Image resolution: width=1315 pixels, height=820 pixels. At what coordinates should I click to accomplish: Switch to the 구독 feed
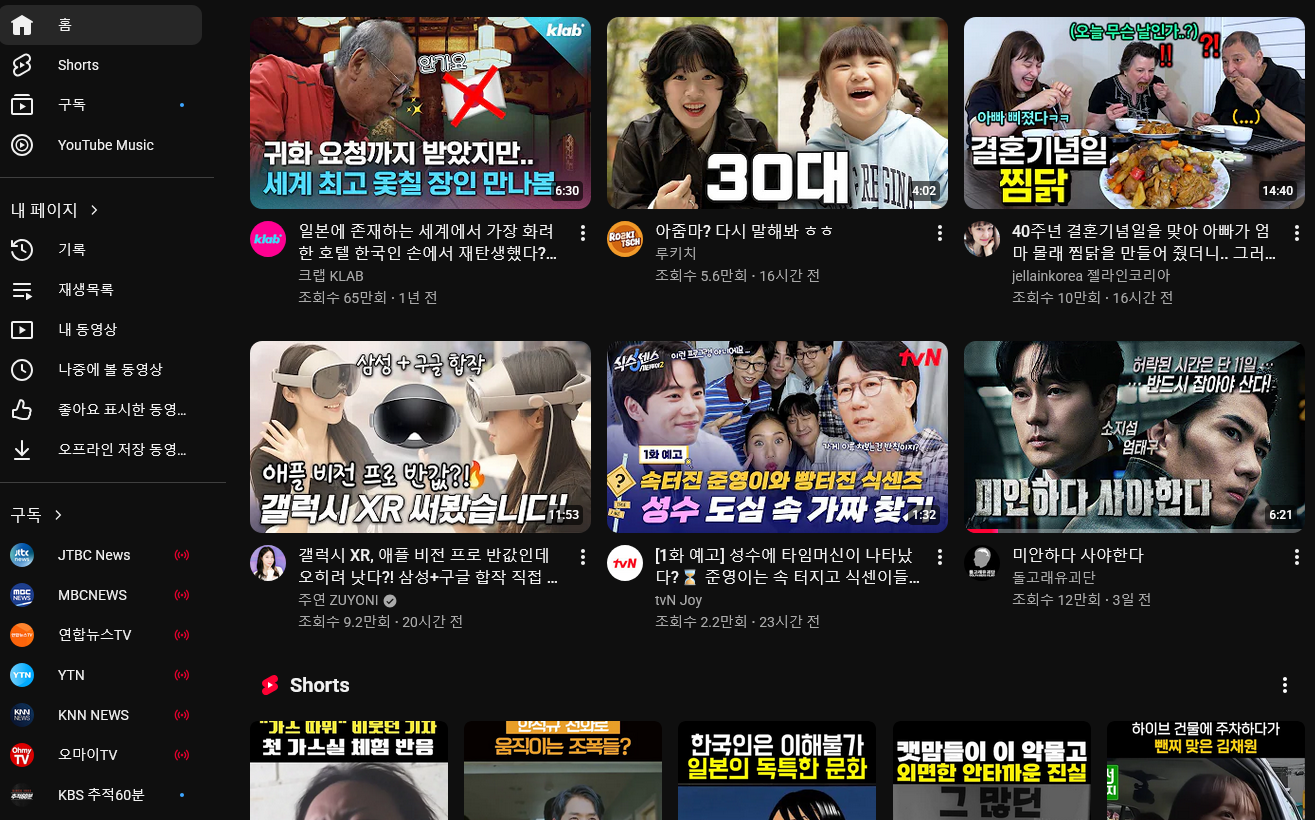pos(72,105)
